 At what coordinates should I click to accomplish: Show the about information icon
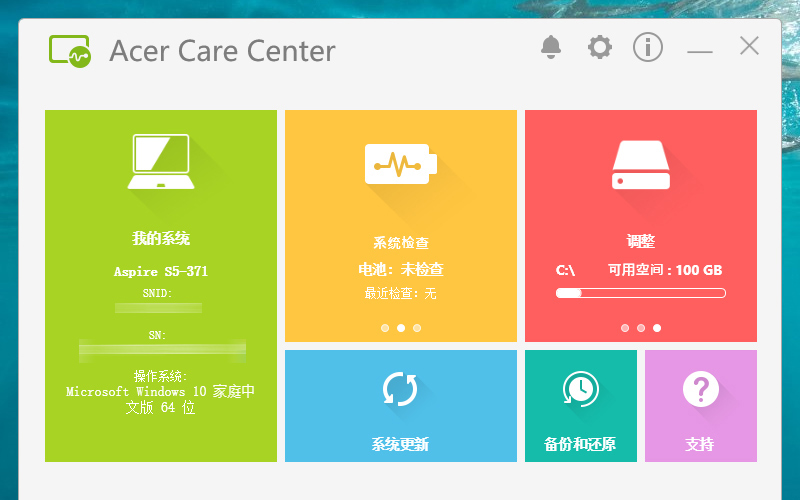pyautogui.click(x=648, y=46)
